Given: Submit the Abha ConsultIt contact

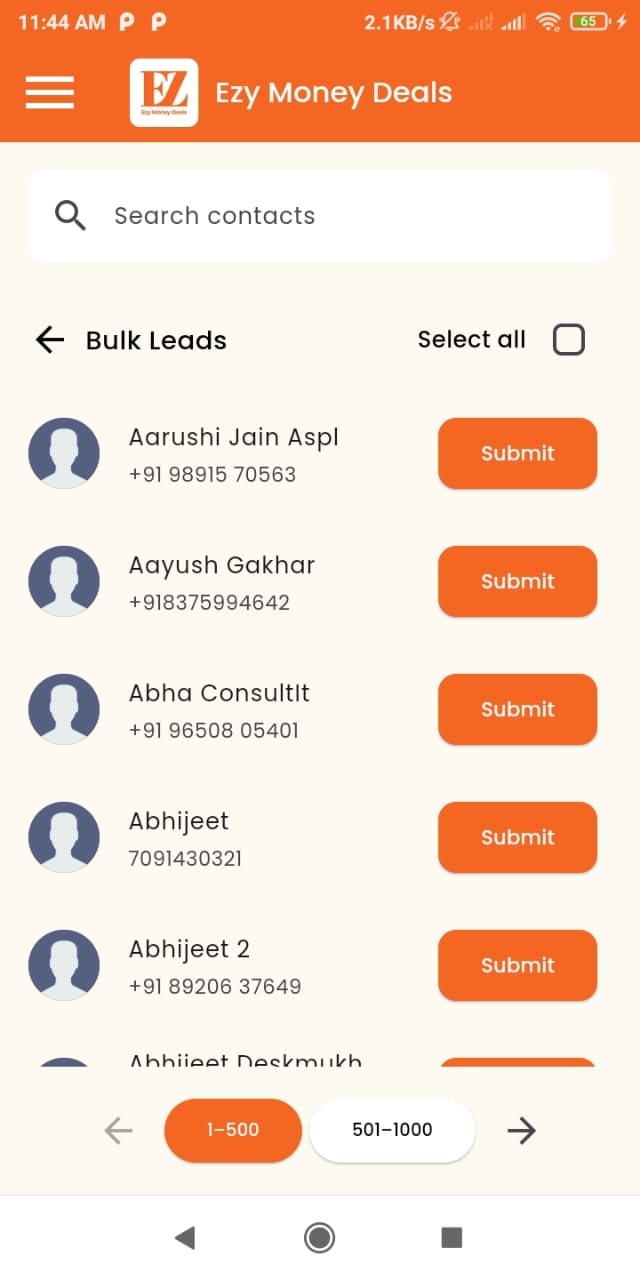Looking at the screenshot, I should [517, 709].
